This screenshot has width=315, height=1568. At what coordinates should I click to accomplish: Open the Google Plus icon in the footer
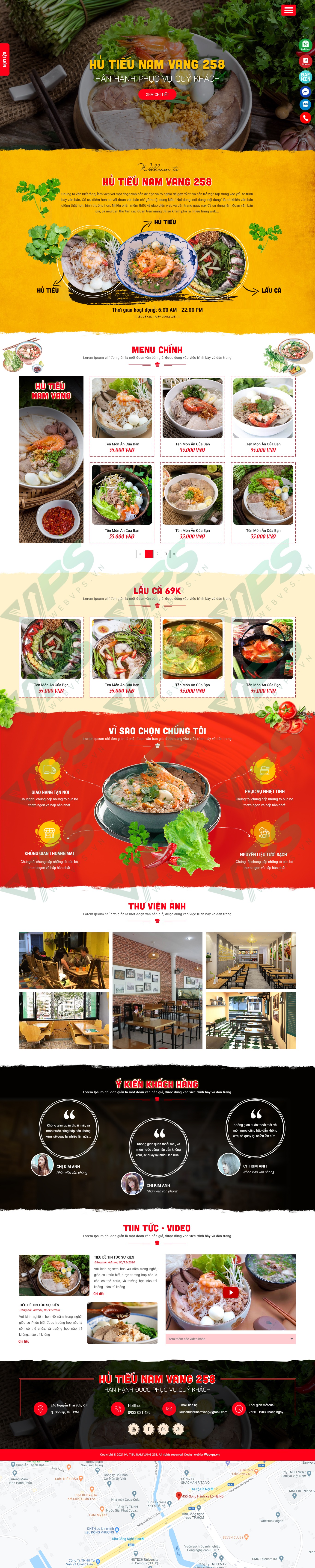click(x=178, y=1429)
